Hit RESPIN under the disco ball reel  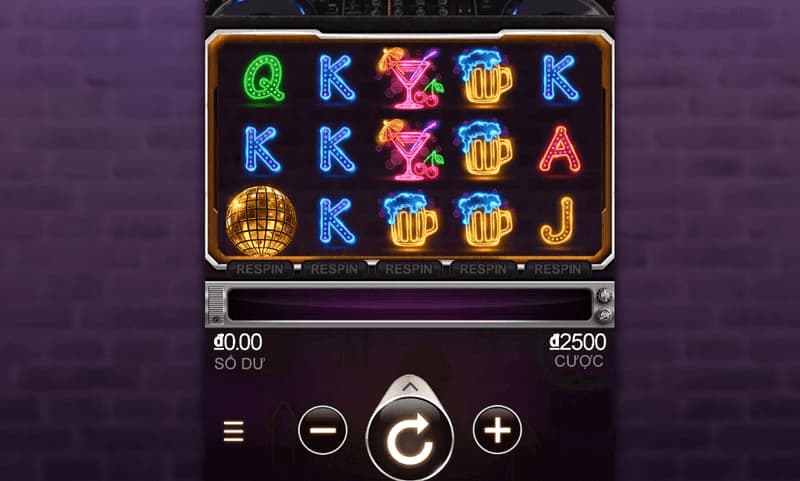(x=261, y=269)
